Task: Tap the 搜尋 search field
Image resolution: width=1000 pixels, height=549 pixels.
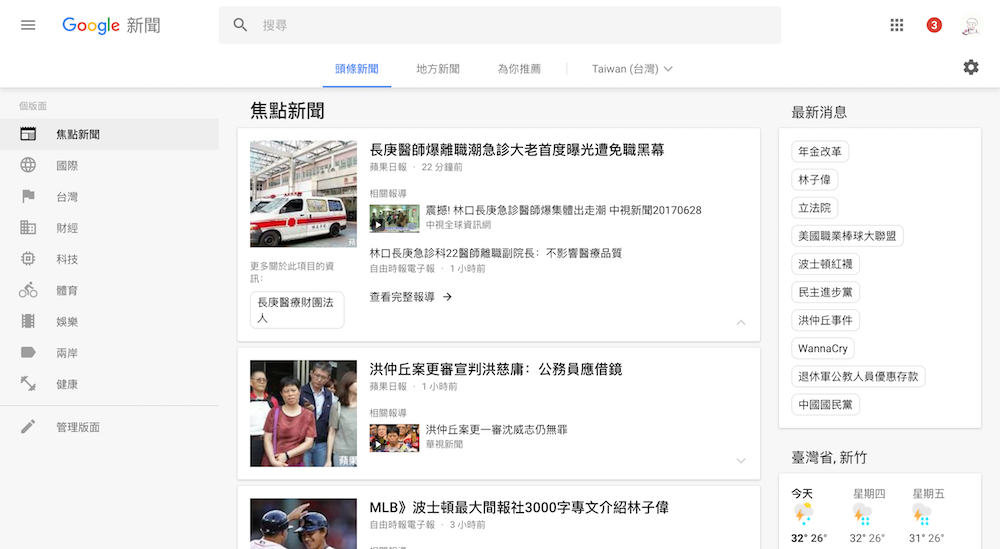Action: (x=500, y=25)
